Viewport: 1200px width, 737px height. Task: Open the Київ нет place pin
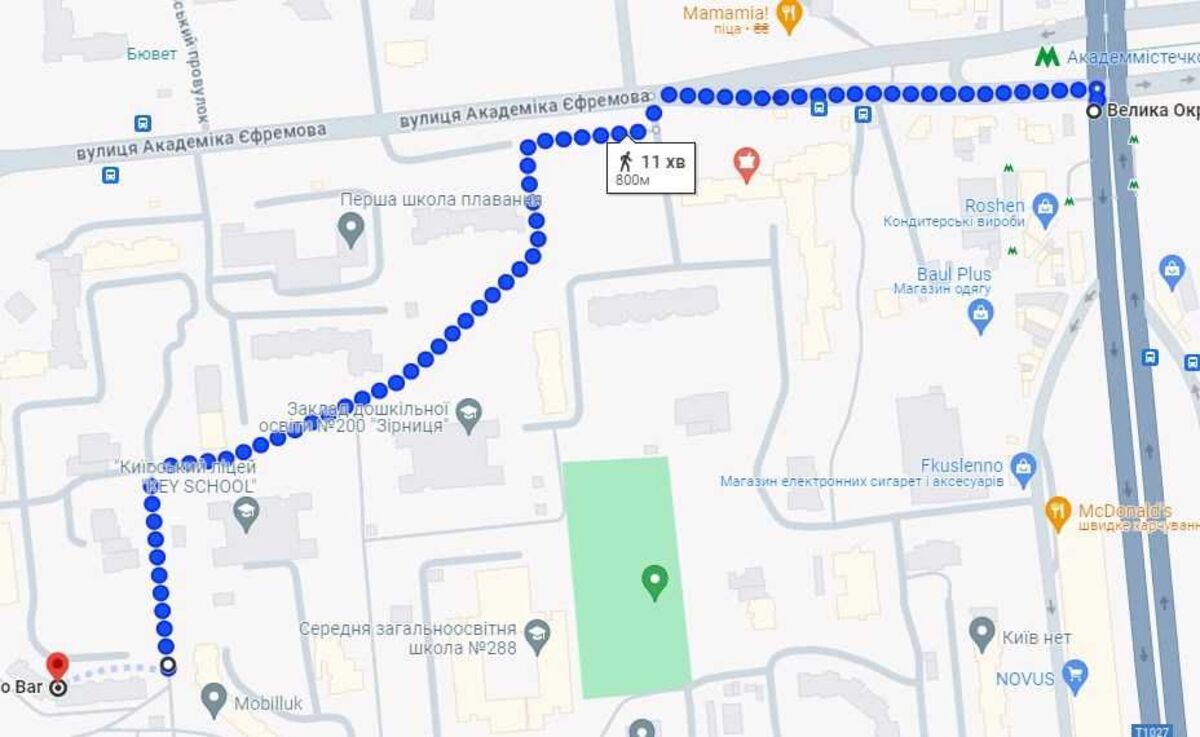click(x=982, y=633)
